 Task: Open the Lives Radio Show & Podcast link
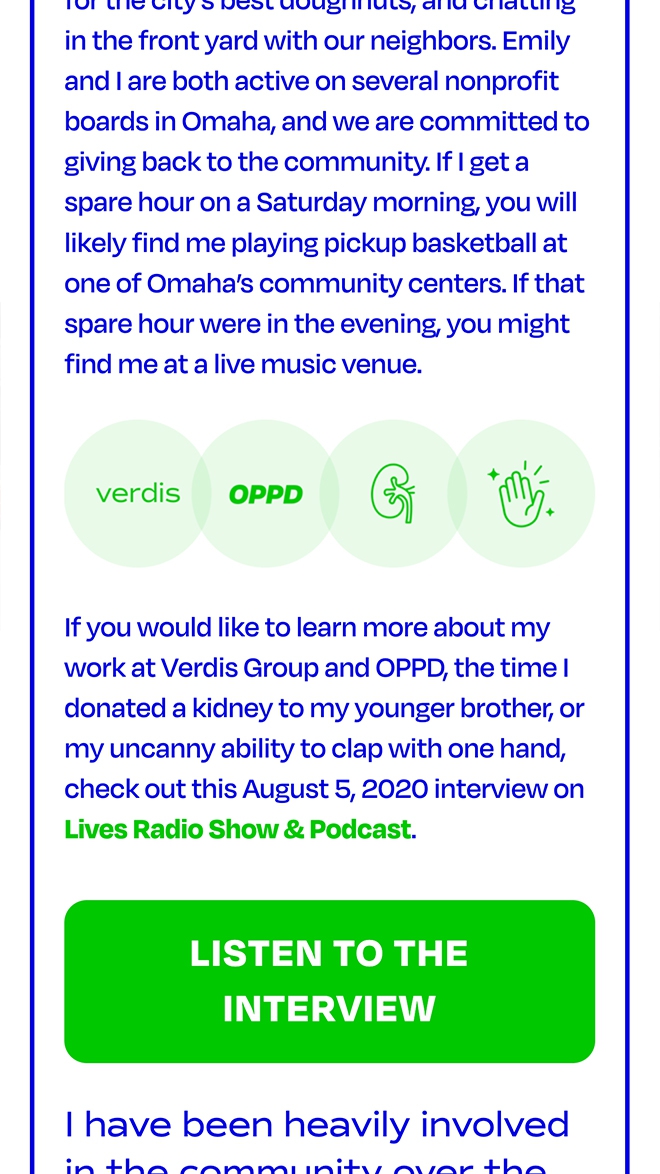tap(238, 830)
